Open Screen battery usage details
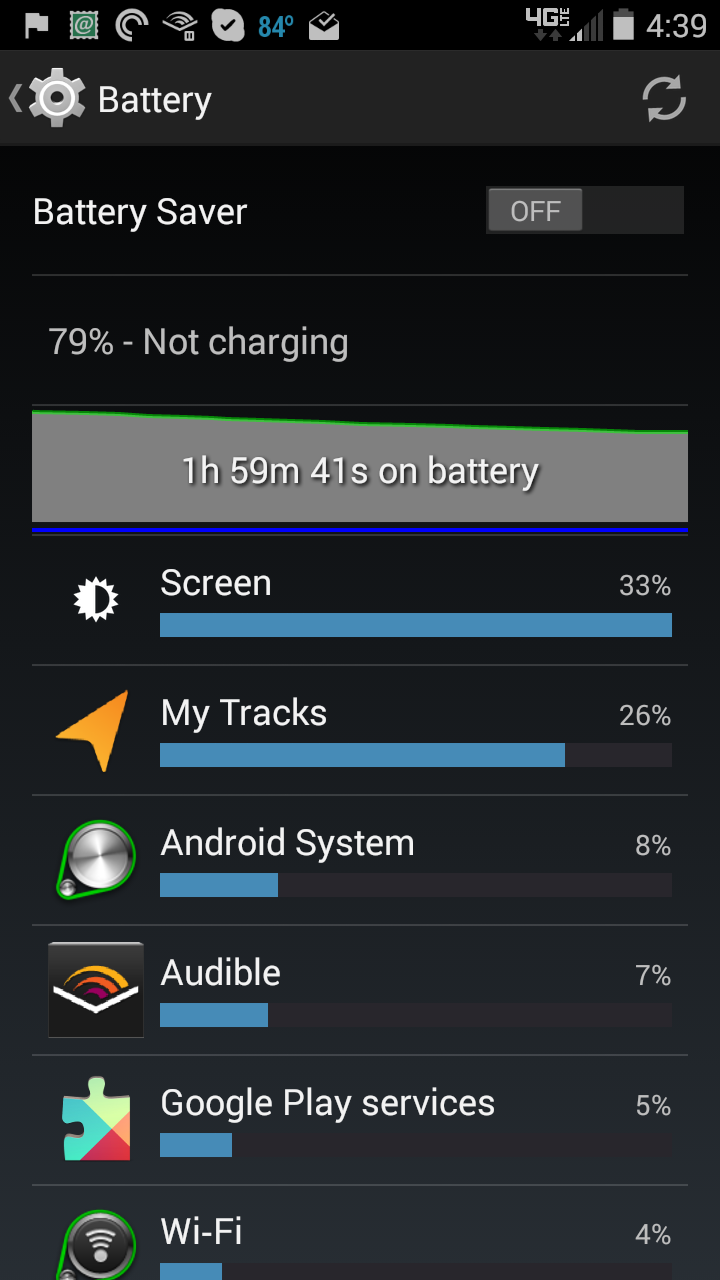The image size is (720, 1280). click(360, 600)
